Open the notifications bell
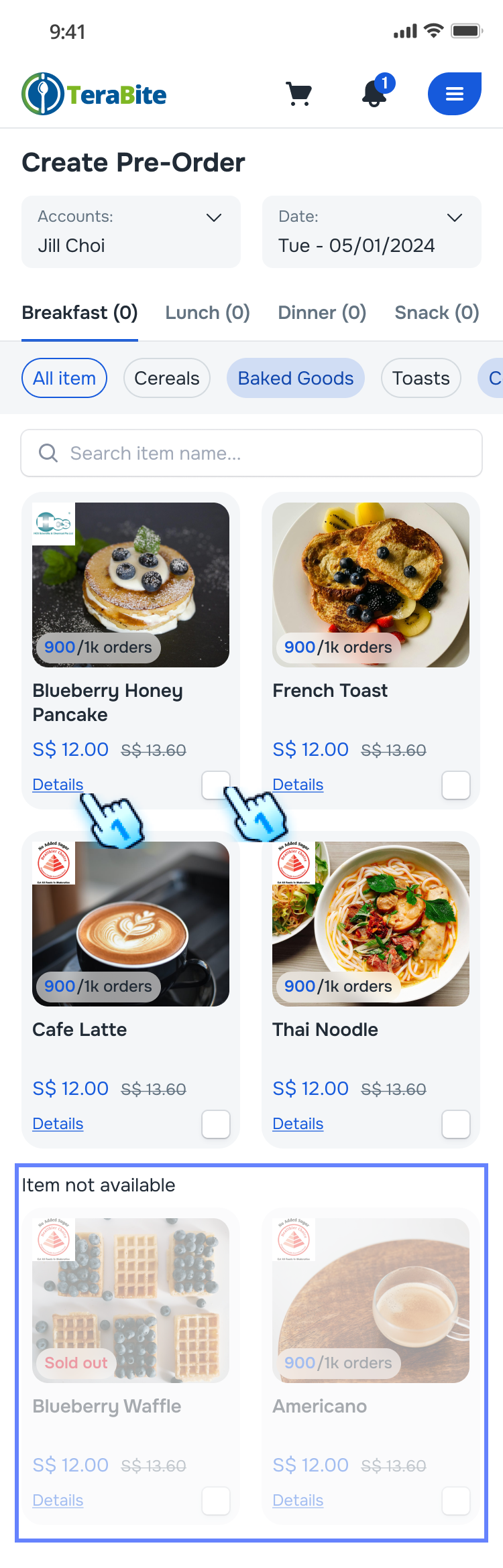This screenshot has width=503, height=1568. point(375,94)
